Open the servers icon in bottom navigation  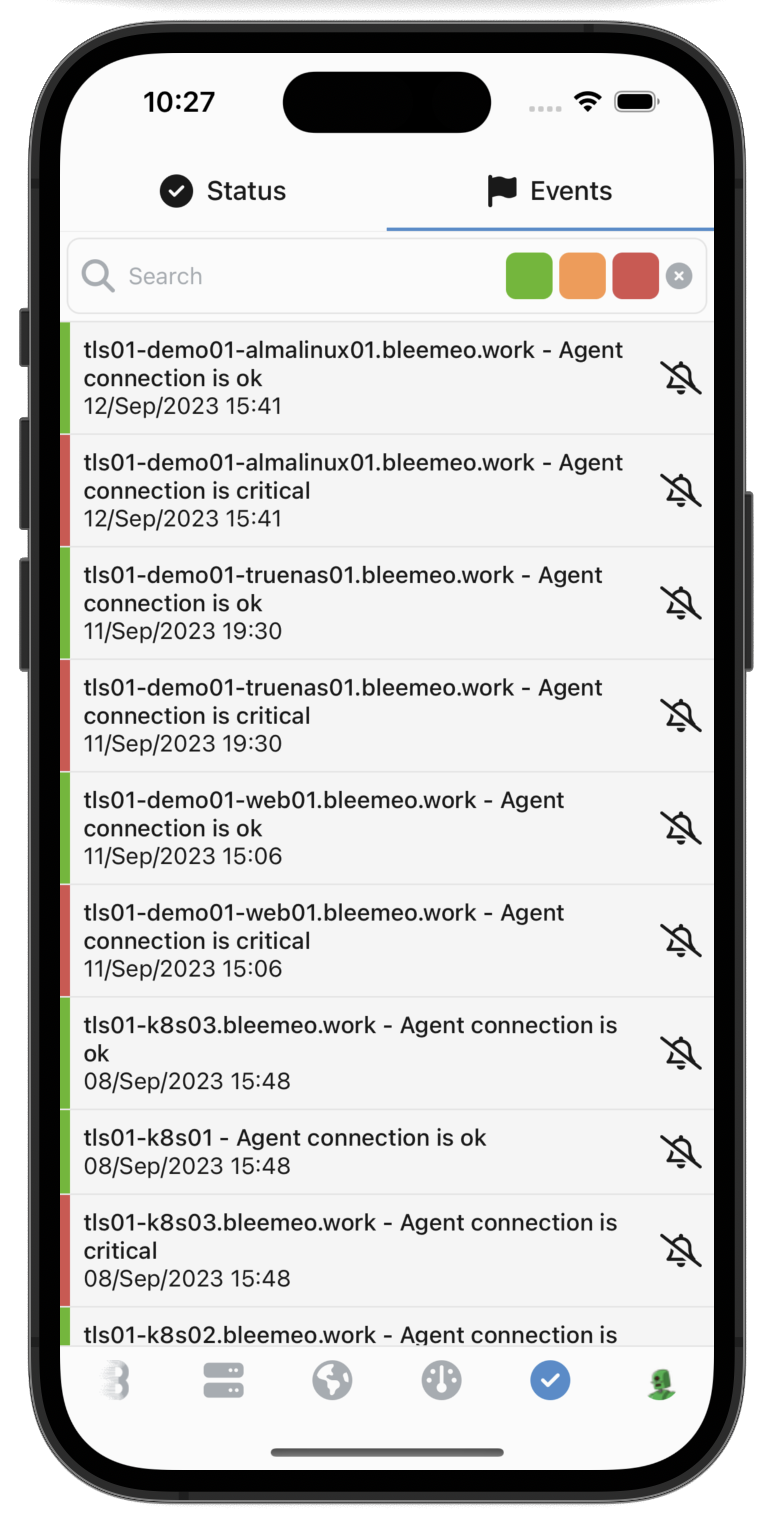(x=223, y=1381)
